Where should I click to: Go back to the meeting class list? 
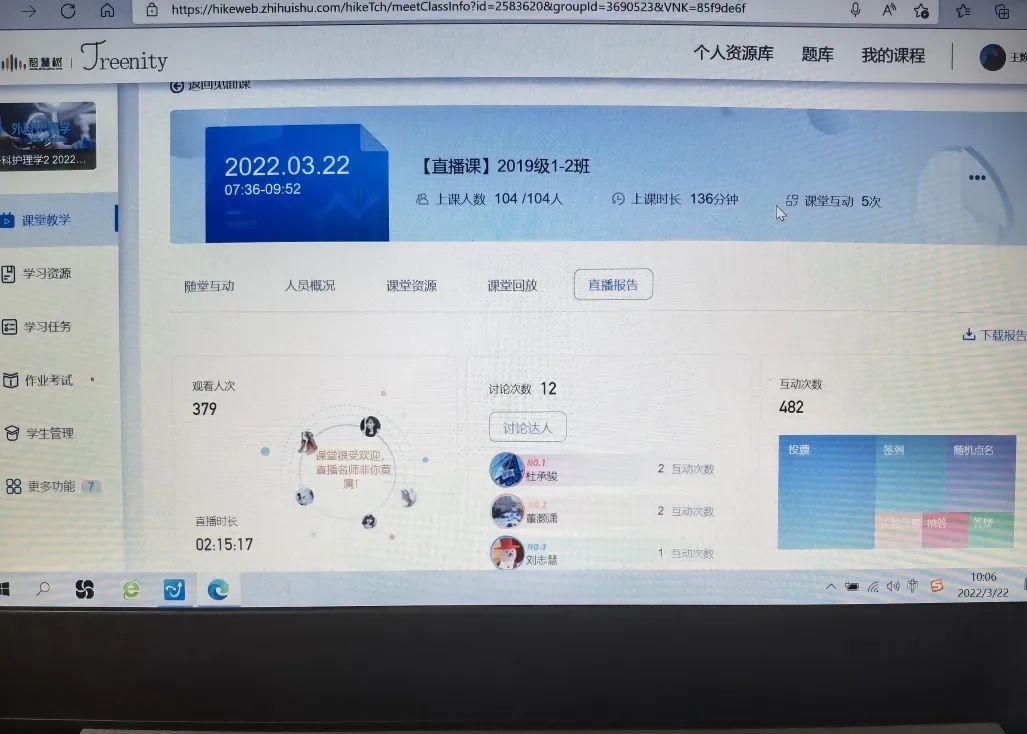coord(211,85)
